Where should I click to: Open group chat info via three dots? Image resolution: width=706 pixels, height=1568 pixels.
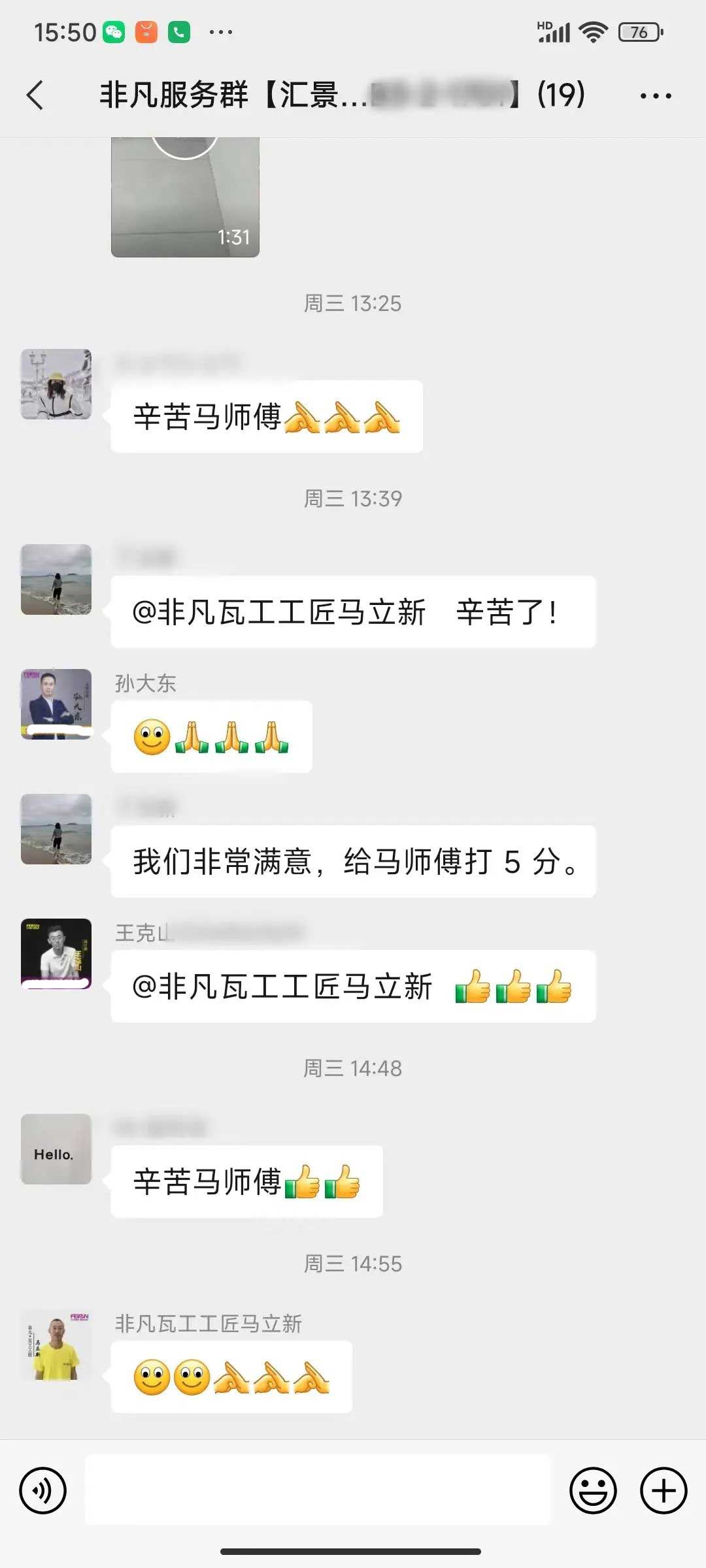pyautogui.click(x=655, y=96)
